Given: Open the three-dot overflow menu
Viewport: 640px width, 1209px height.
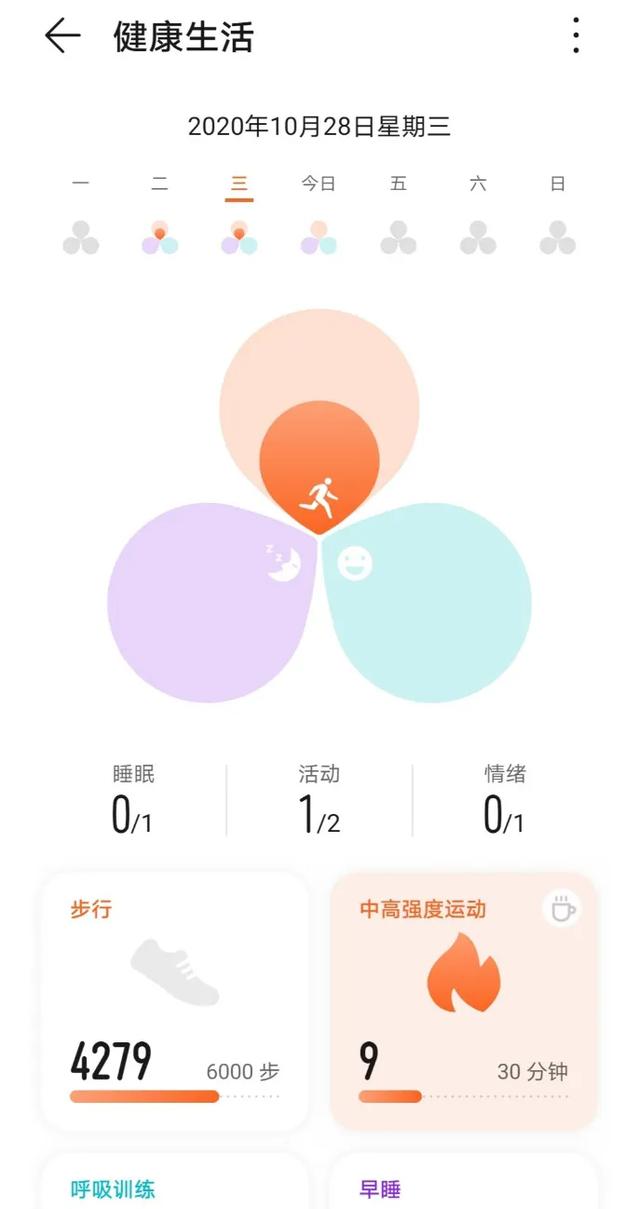Looking at the screenshot, I should click(576, 37).
